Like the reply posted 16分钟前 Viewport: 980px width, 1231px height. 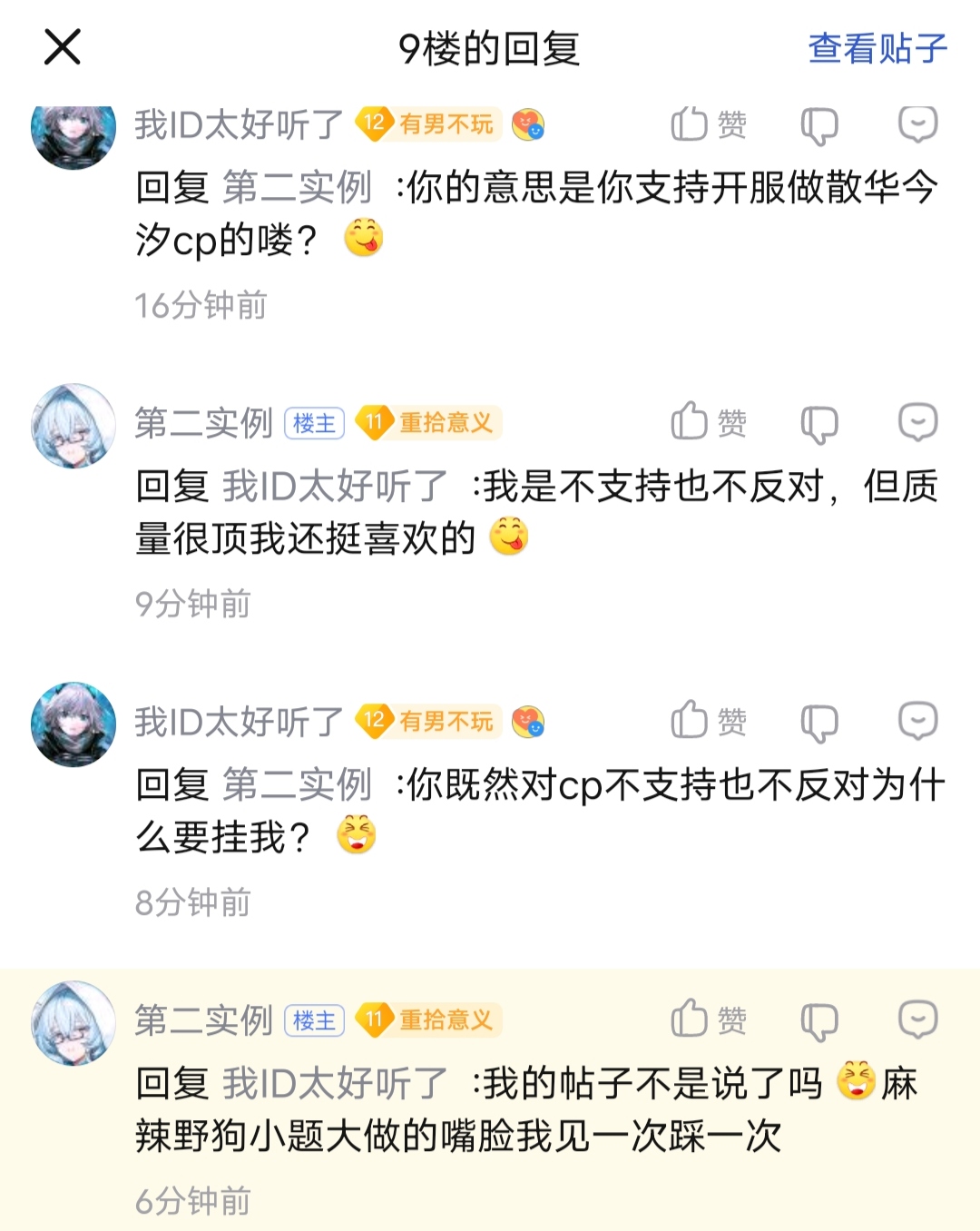[x=708, y=124]
